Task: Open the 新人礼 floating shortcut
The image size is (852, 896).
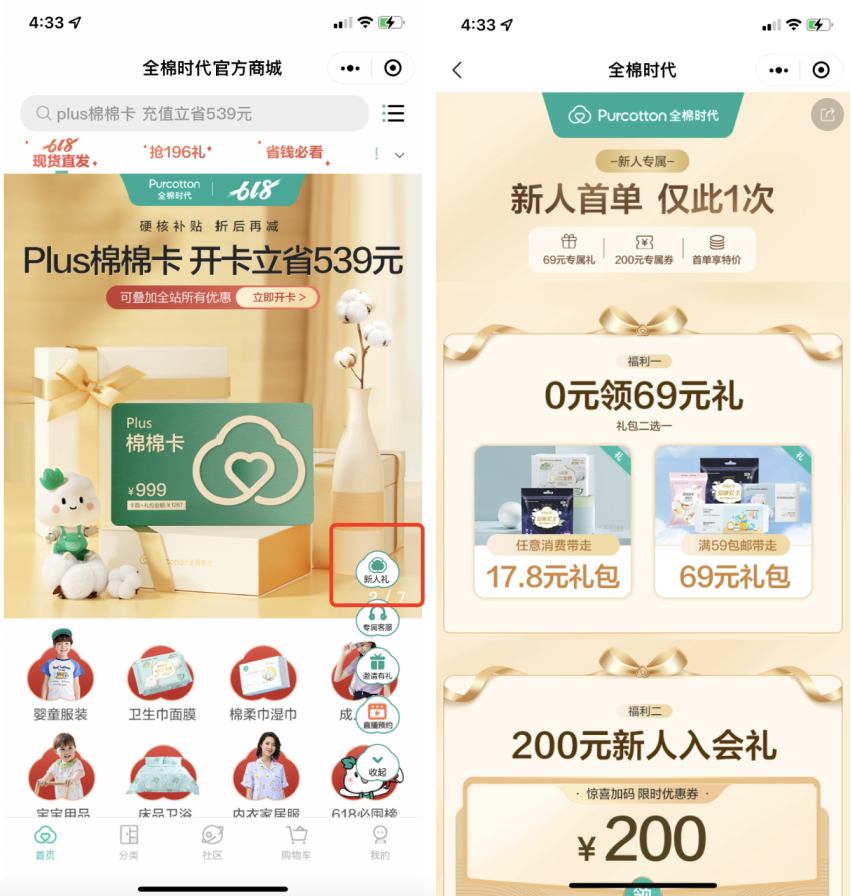Action: [x=377, y=568]
